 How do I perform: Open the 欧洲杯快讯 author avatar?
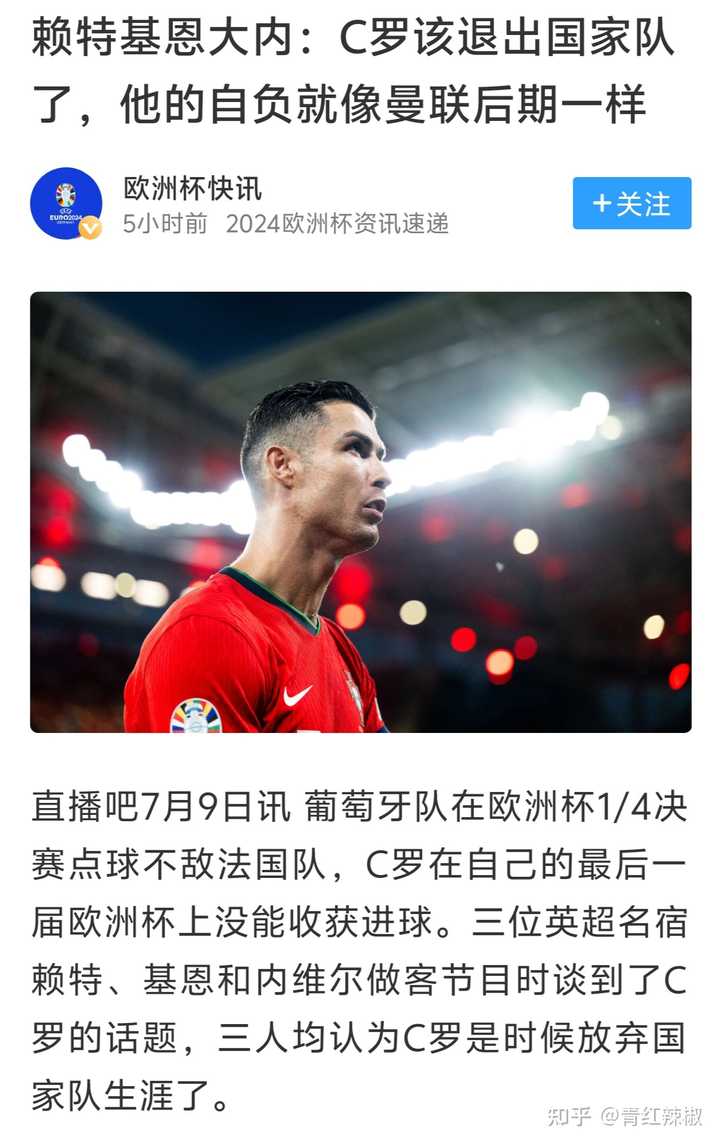point(66,203)
